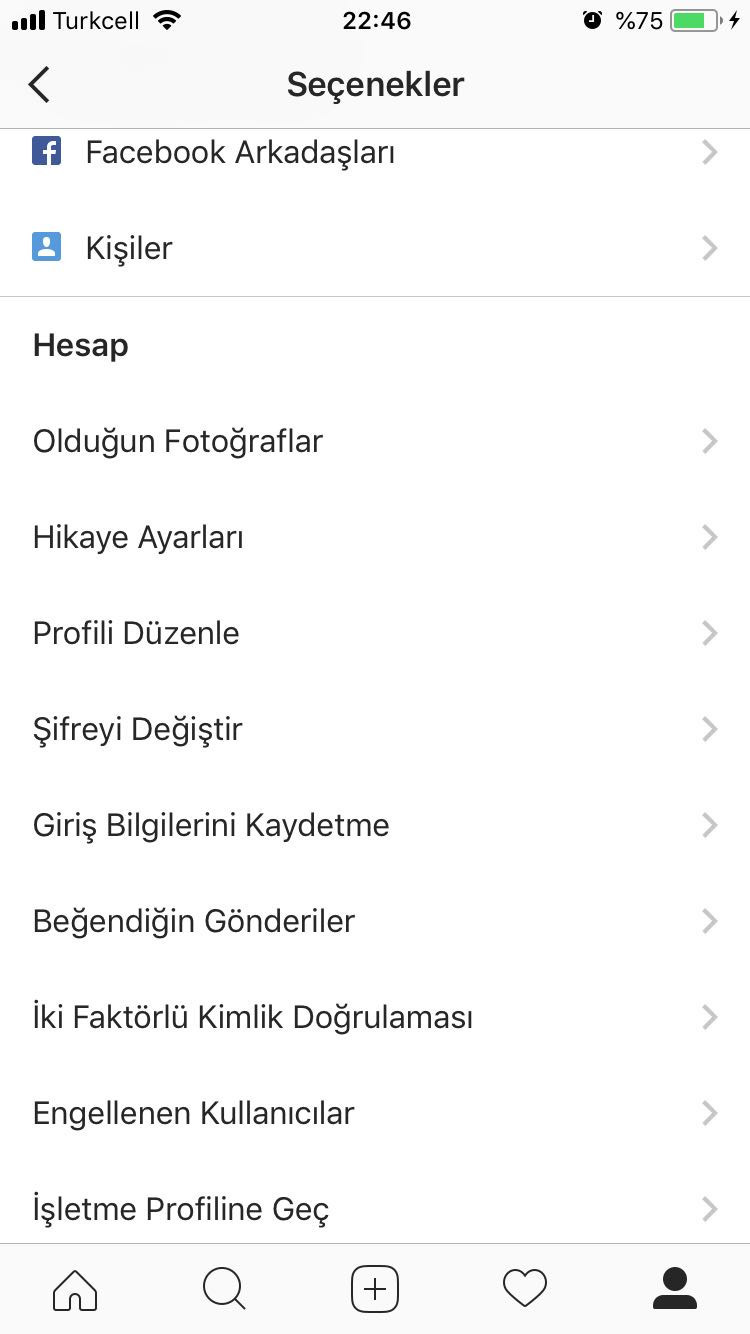
Task: Switch to the profile tab
Action: tap(675, 1289)
